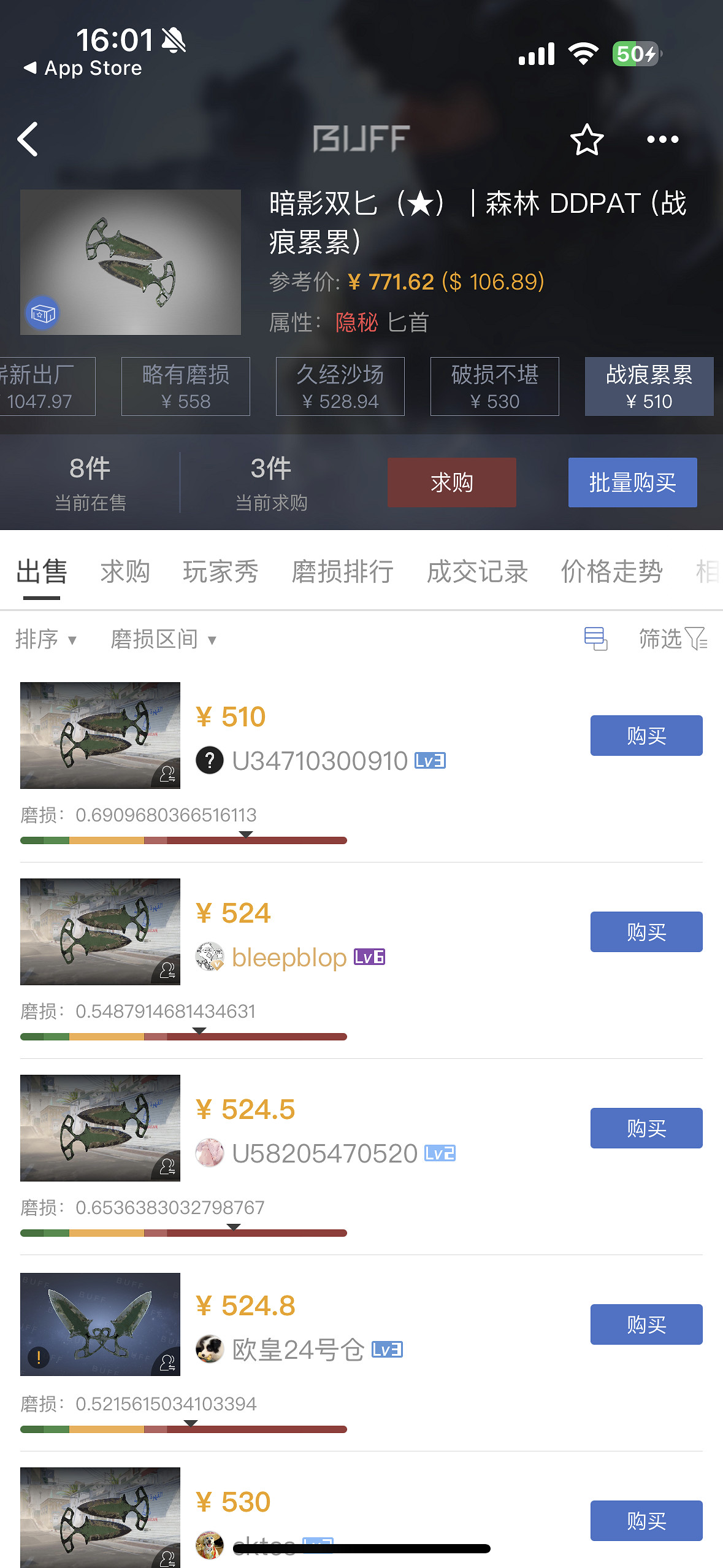The height and width of the screenshot is (1568, 723).
Task: Tap the star to favorite this item
Action: click(x=587, y=140)
